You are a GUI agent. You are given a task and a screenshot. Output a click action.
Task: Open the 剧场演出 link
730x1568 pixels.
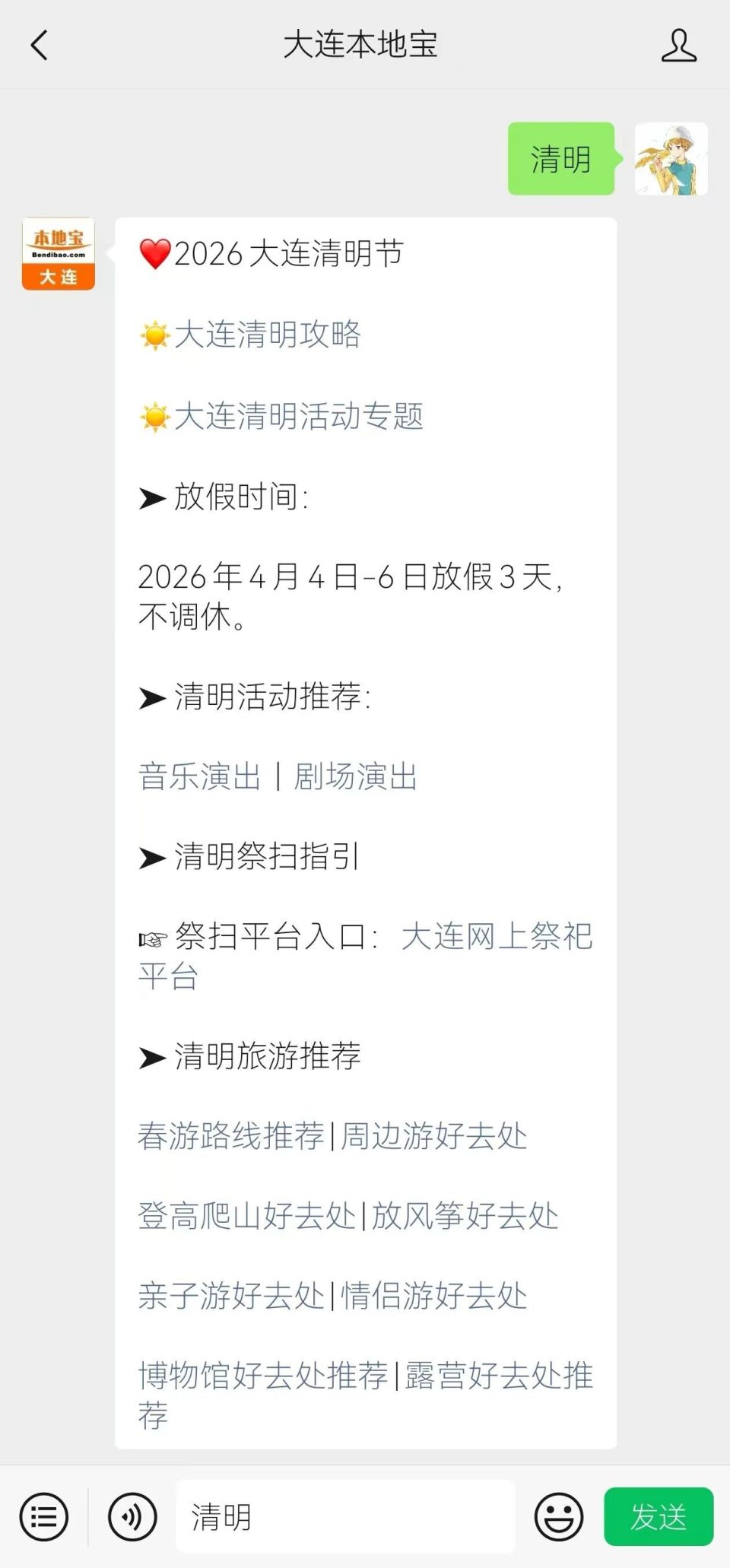point(356,774)
